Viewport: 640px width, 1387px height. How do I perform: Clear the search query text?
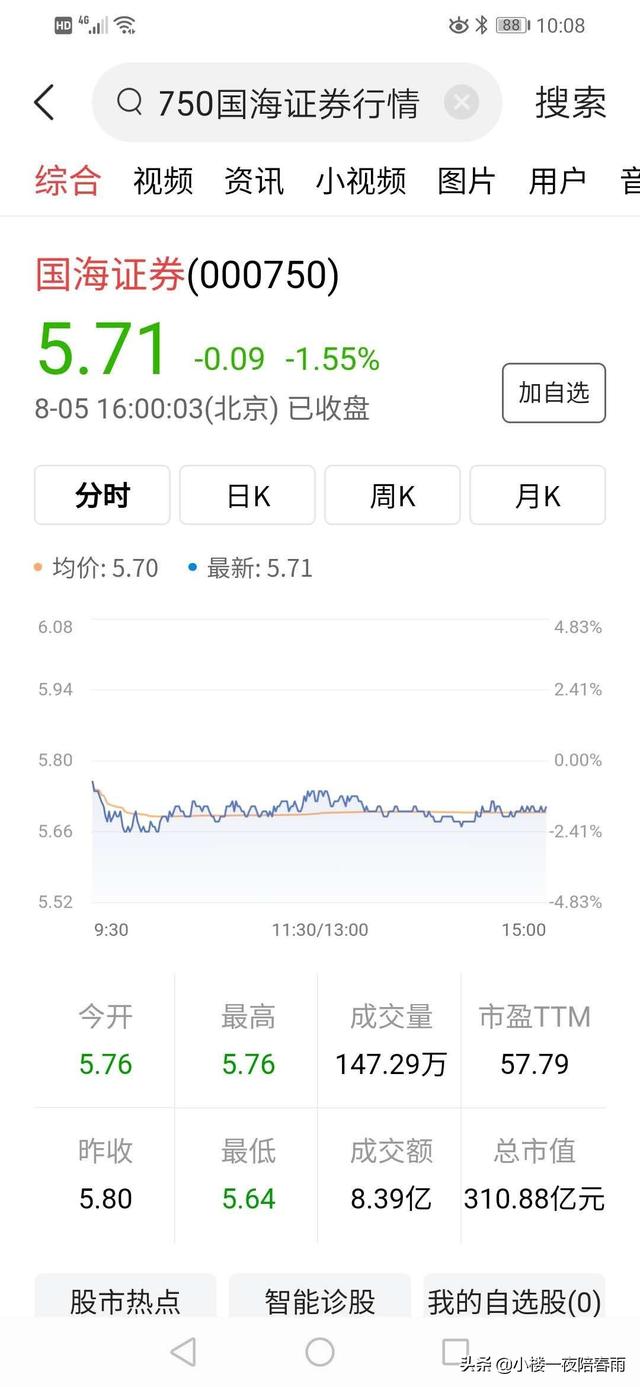click(x=461, y=103)
